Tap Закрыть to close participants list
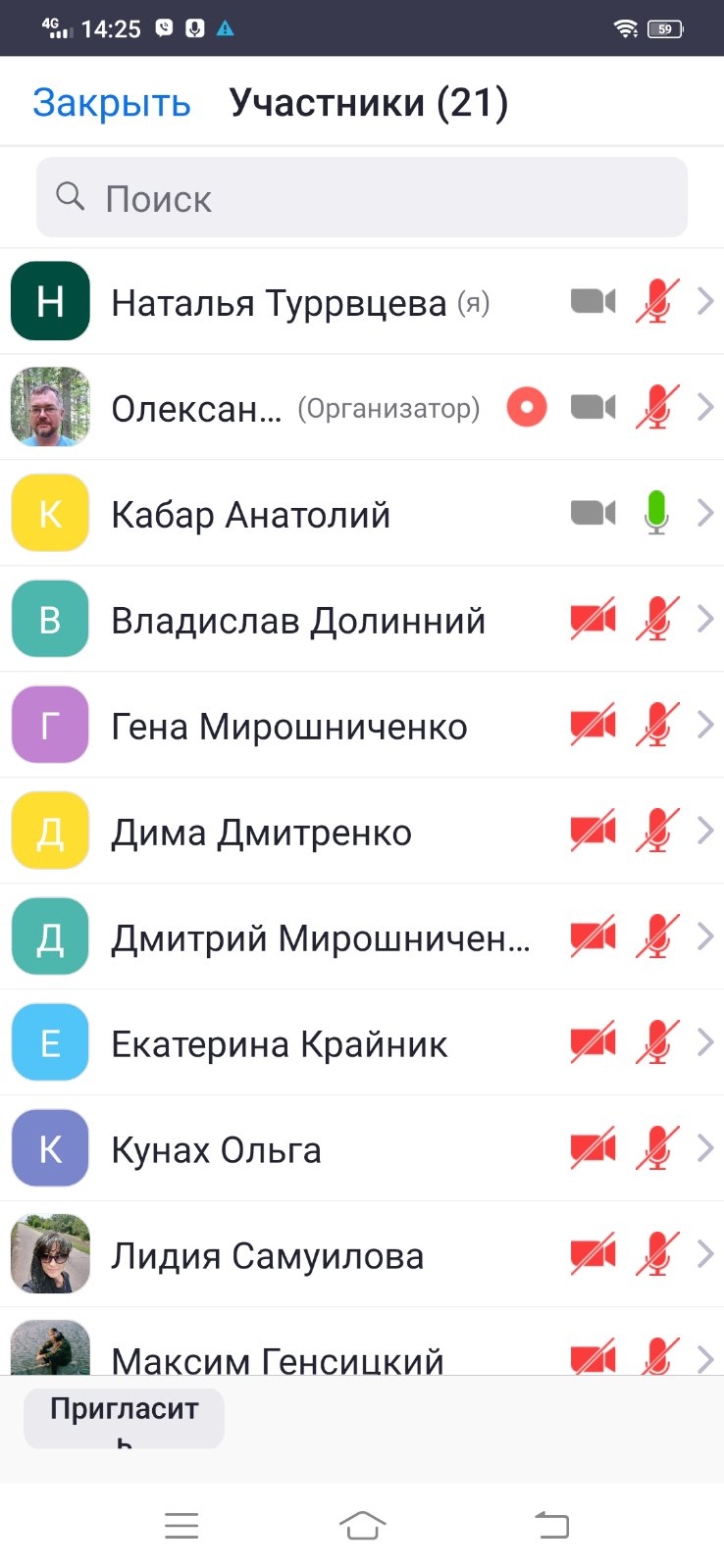 pos(112,103)
